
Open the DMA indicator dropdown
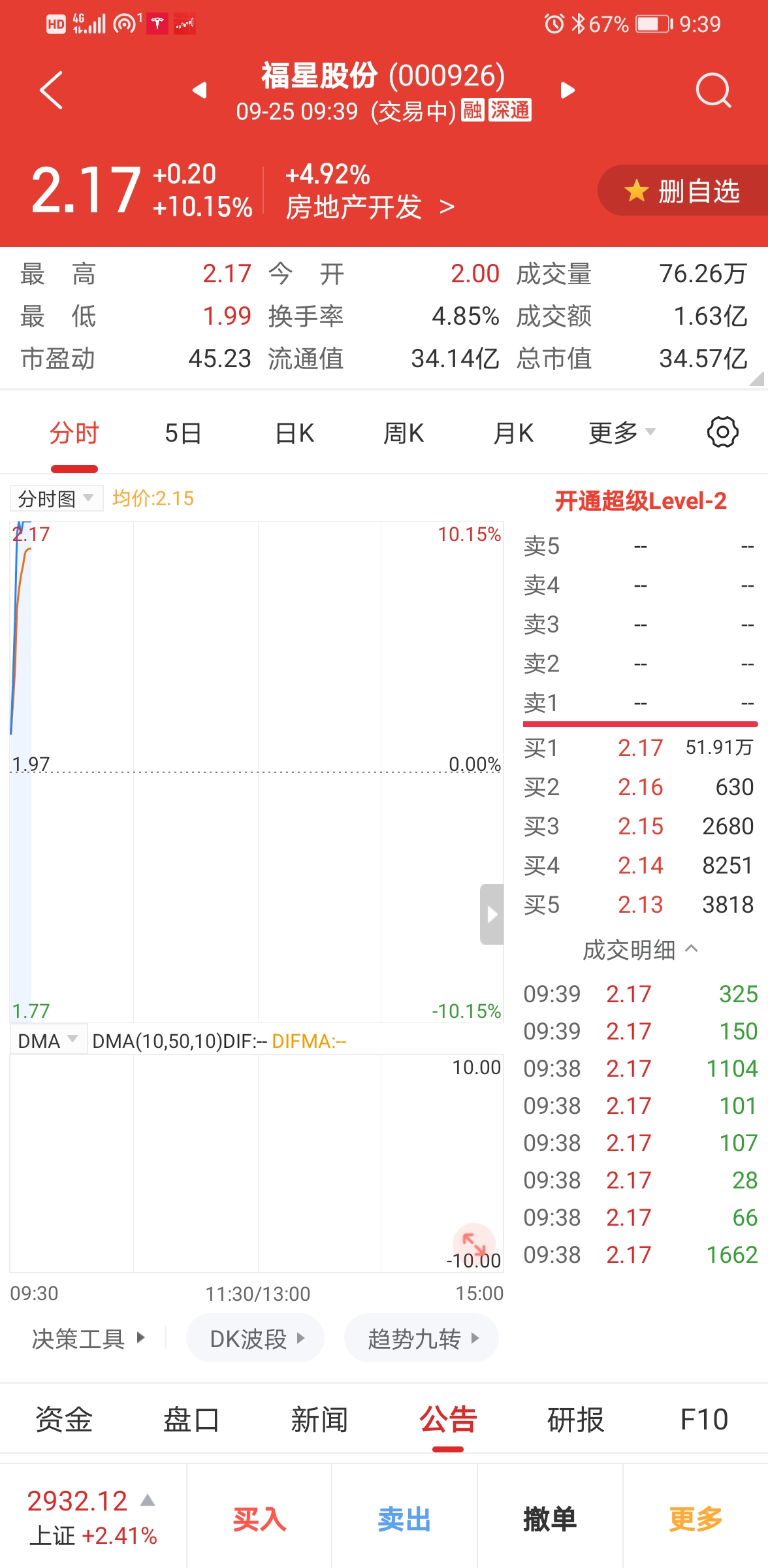click(48, 1041)
